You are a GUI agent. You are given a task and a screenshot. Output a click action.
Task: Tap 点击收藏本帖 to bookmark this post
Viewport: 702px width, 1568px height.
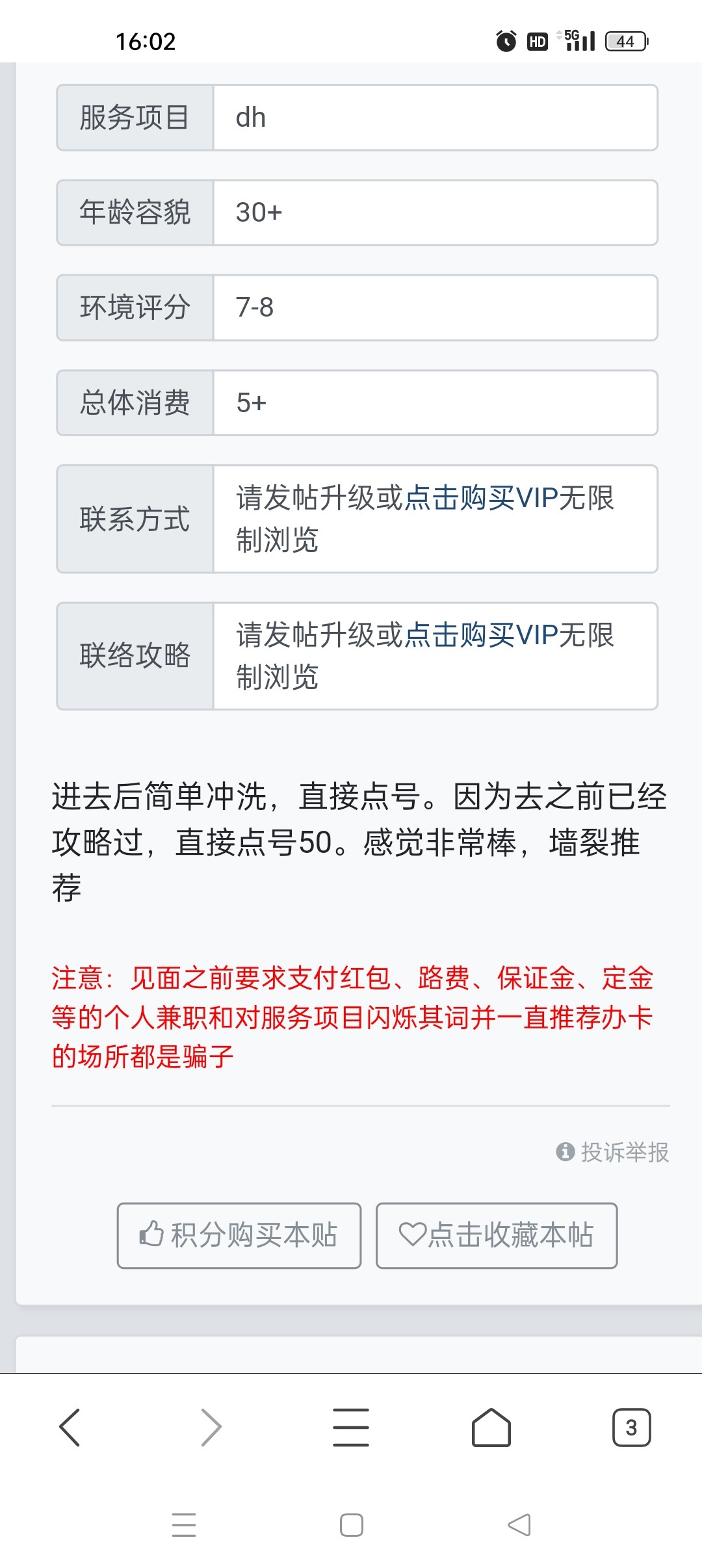coord(497,1235)
